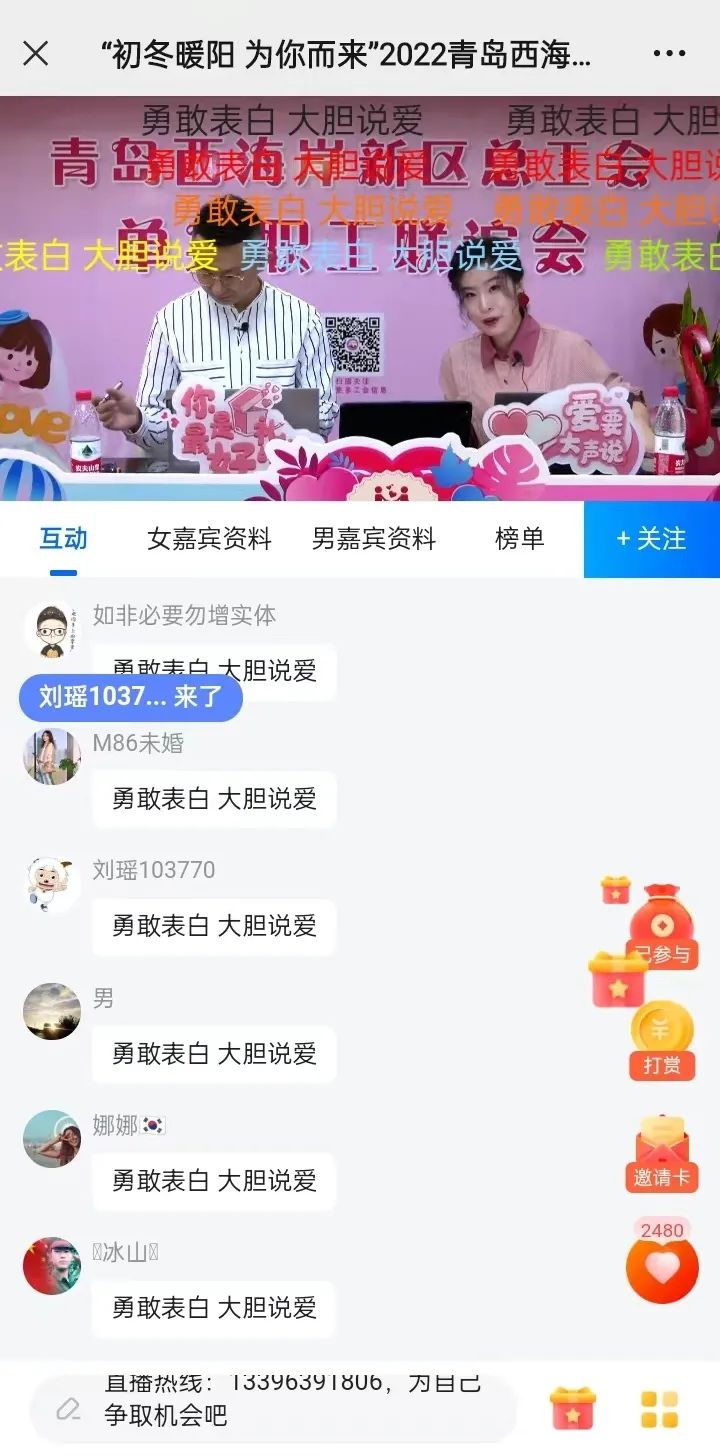Send a like with the heart button
The image size is (720, 1455).
point(661,1268)
